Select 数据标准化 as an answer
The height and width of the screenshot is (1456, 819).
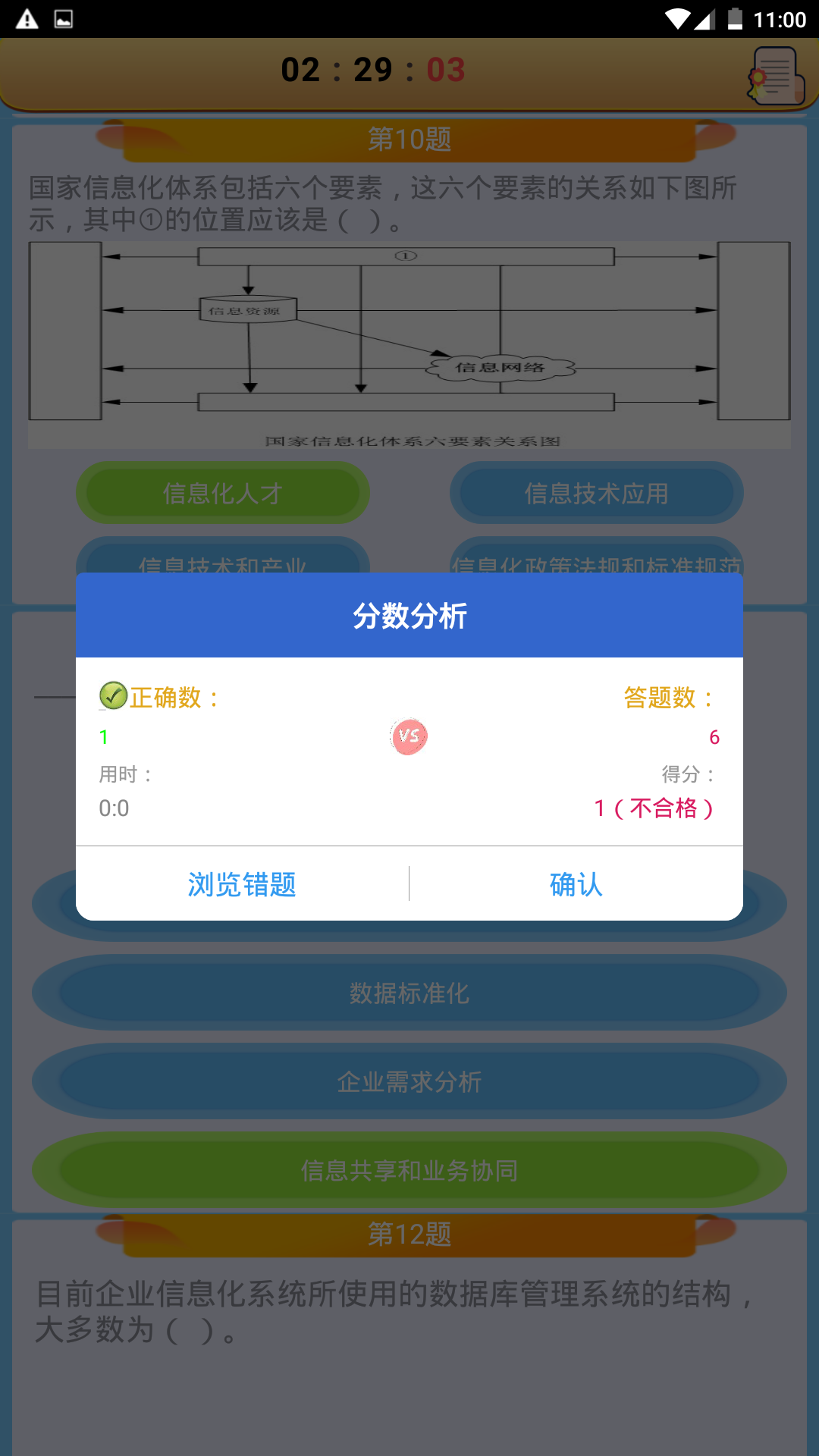409,993
